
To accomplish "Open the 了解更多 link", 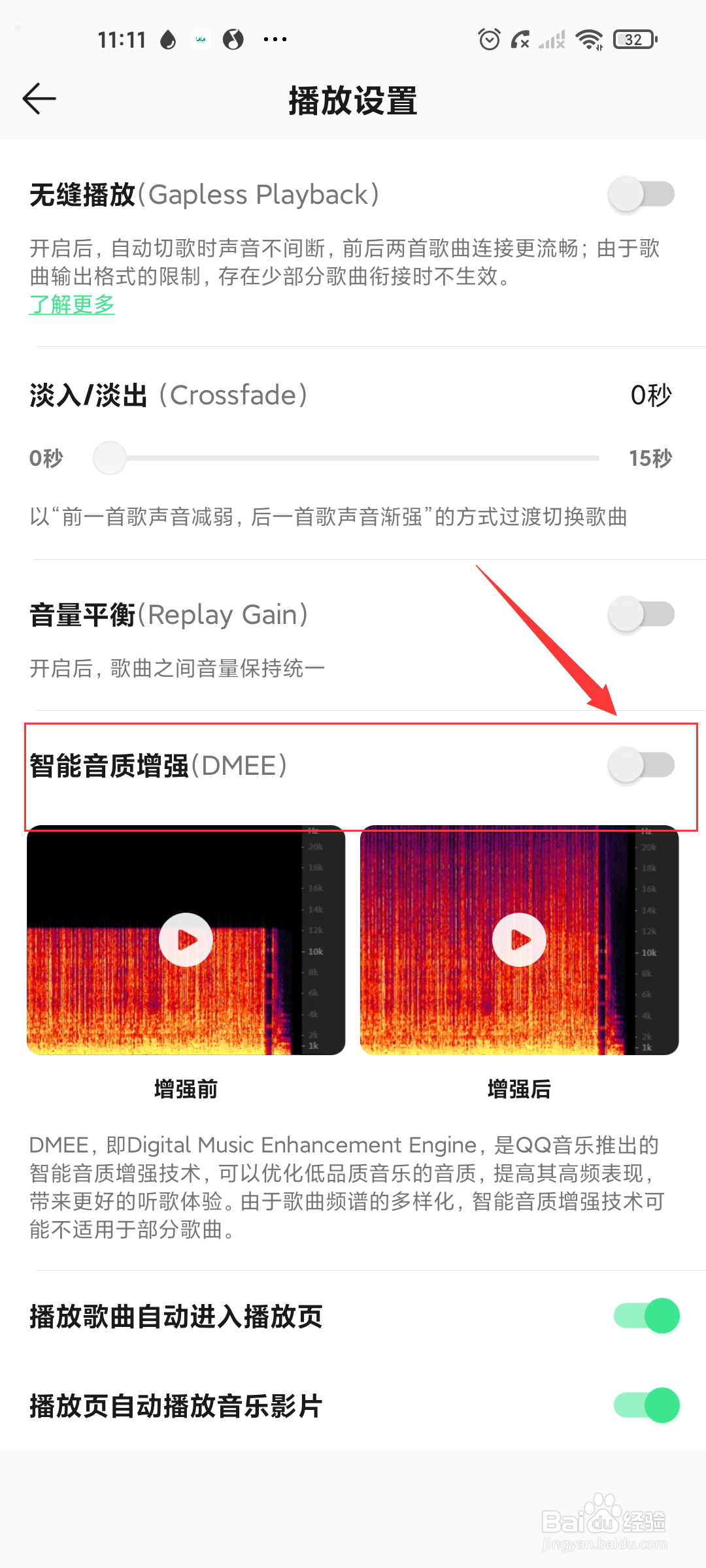I will click(x=72, y=304).
